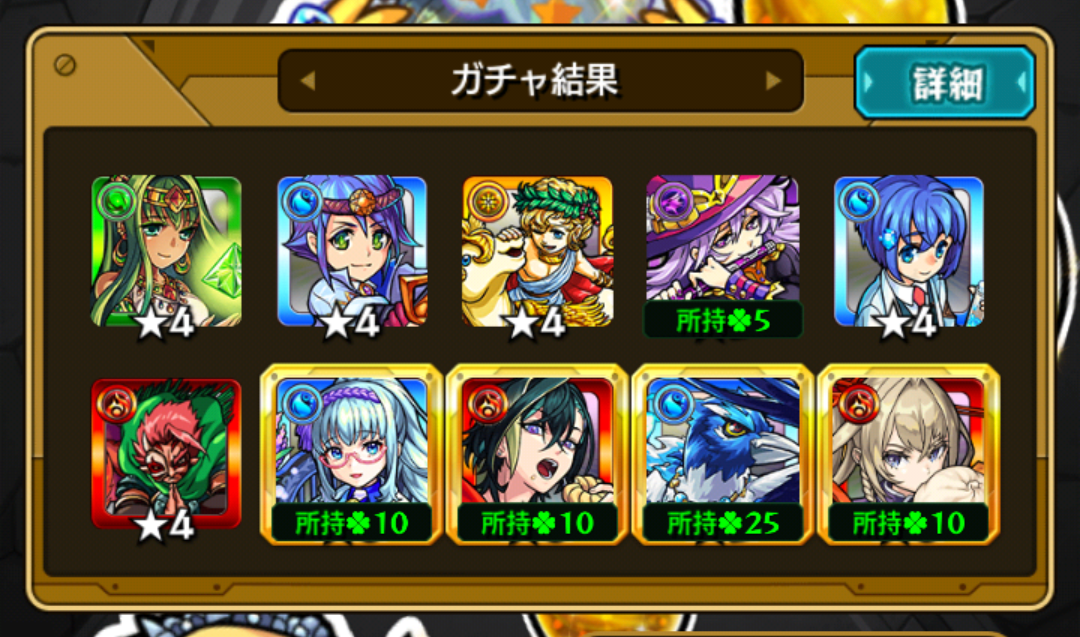Image resolution: width=1080 pixels, height=637 pixels.
Task: Open the pink-glasses girl with 所持10
Action: 352,453
